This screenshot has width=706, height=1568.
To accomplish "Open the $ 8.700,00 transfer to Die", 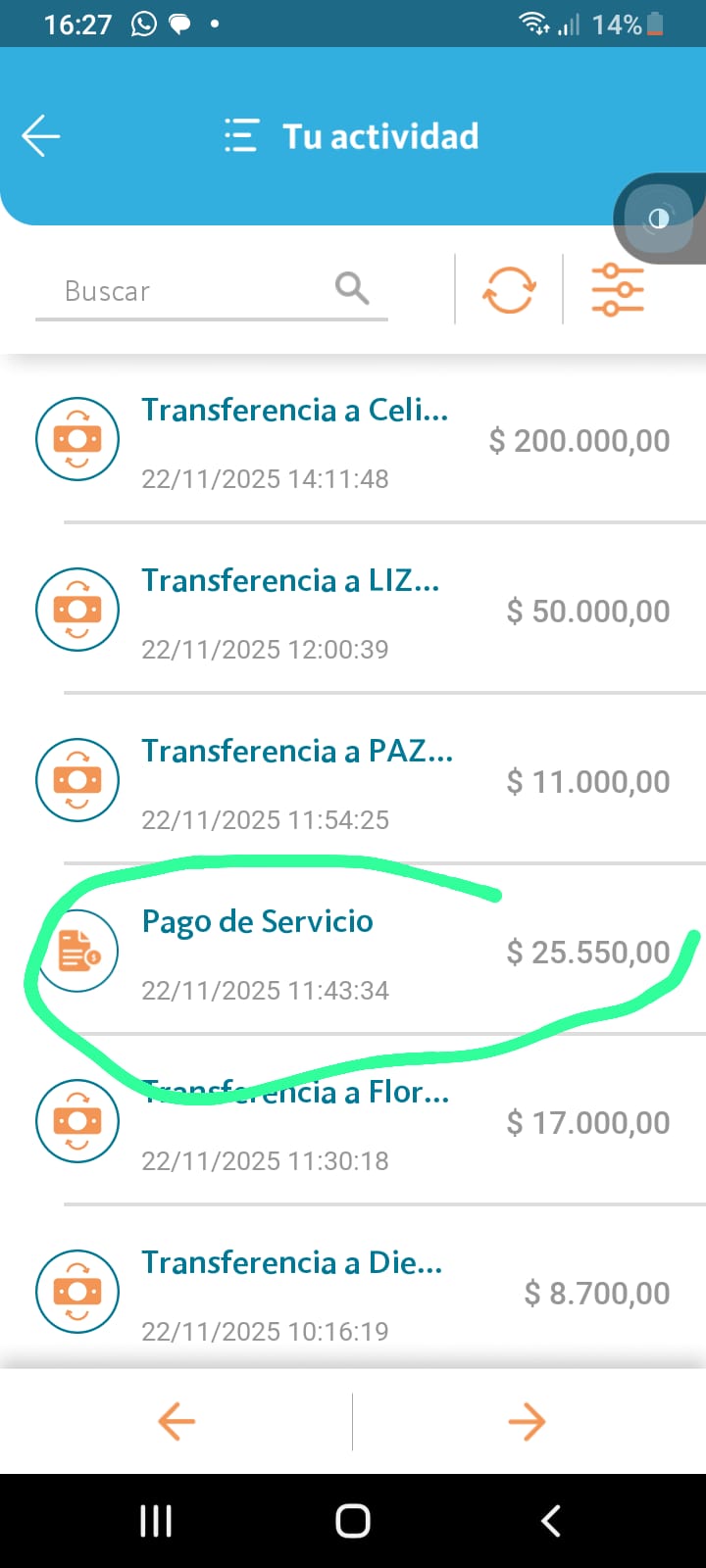I will (353, 1293).
